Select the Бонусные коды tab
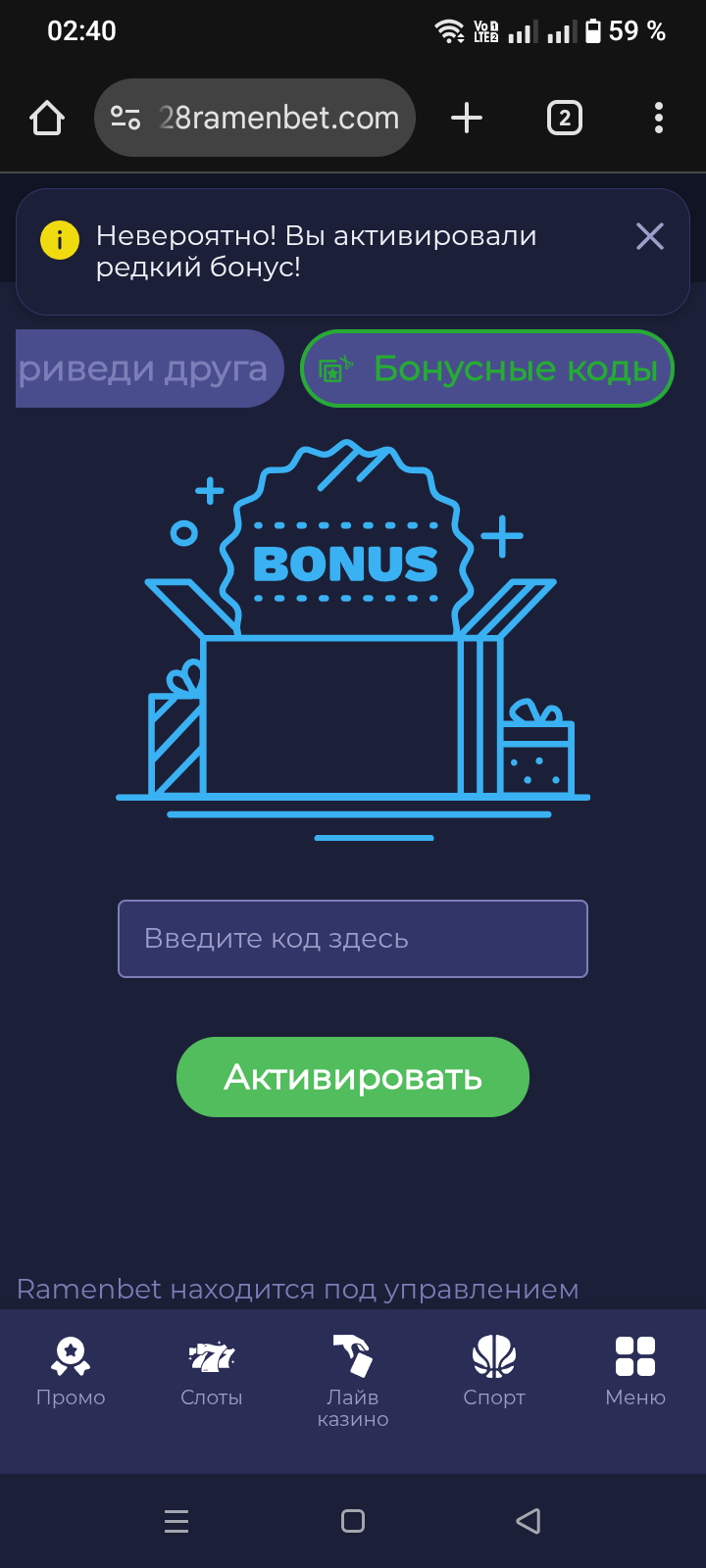706x1568 pixels. (x=487, y=369)
